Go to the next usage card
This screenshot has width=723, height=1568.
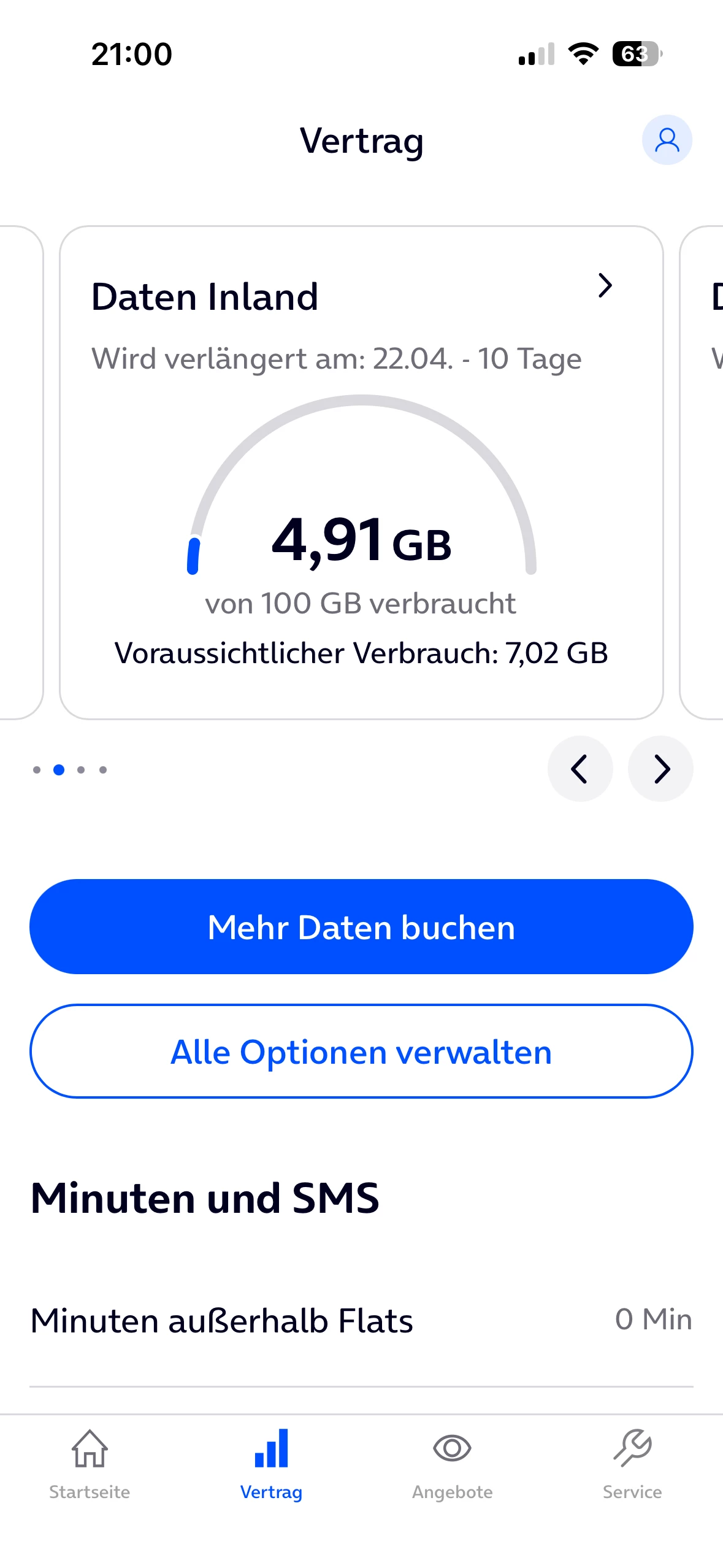coord(660,769)
